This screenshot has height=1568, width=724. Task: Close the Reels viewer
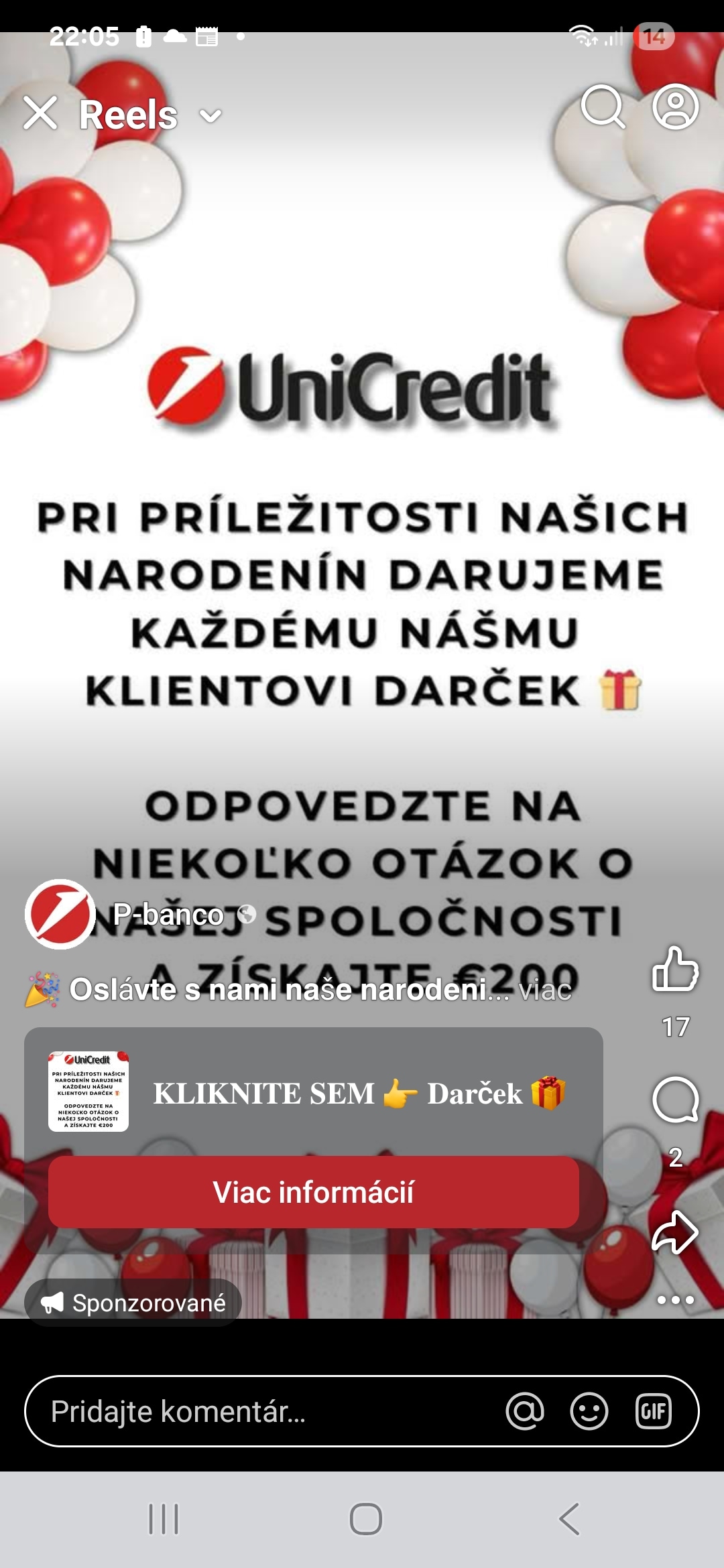click(x=40, y=113)
